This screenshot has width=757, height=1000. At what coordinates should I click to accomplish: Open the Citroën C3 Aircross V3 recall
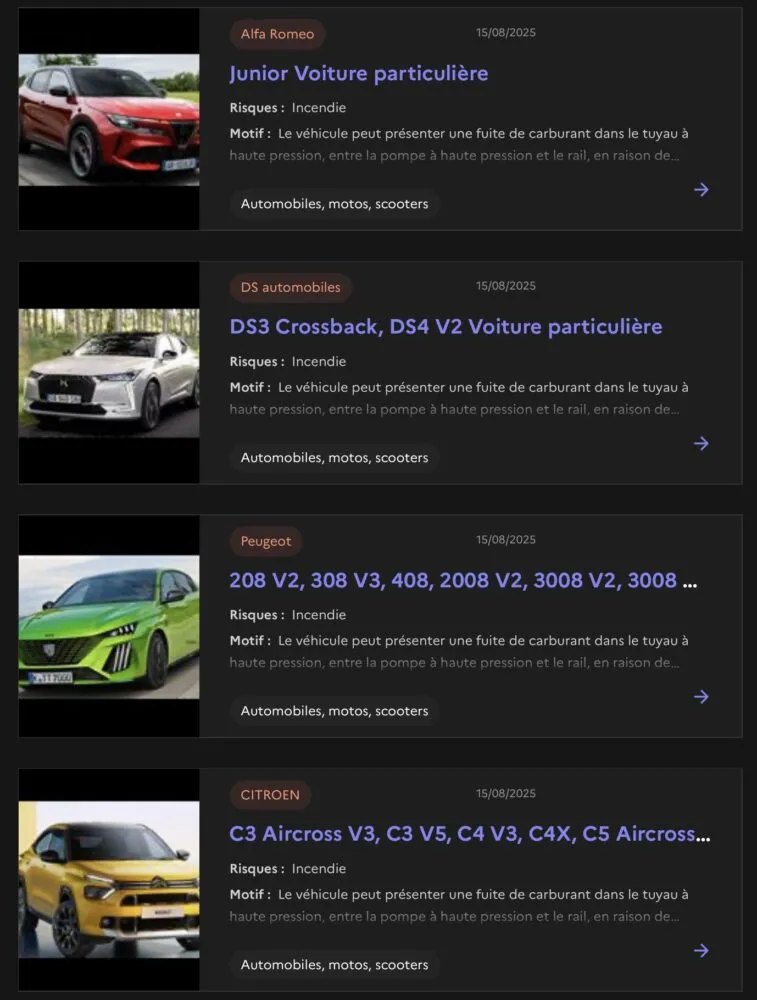click(469, 834)
